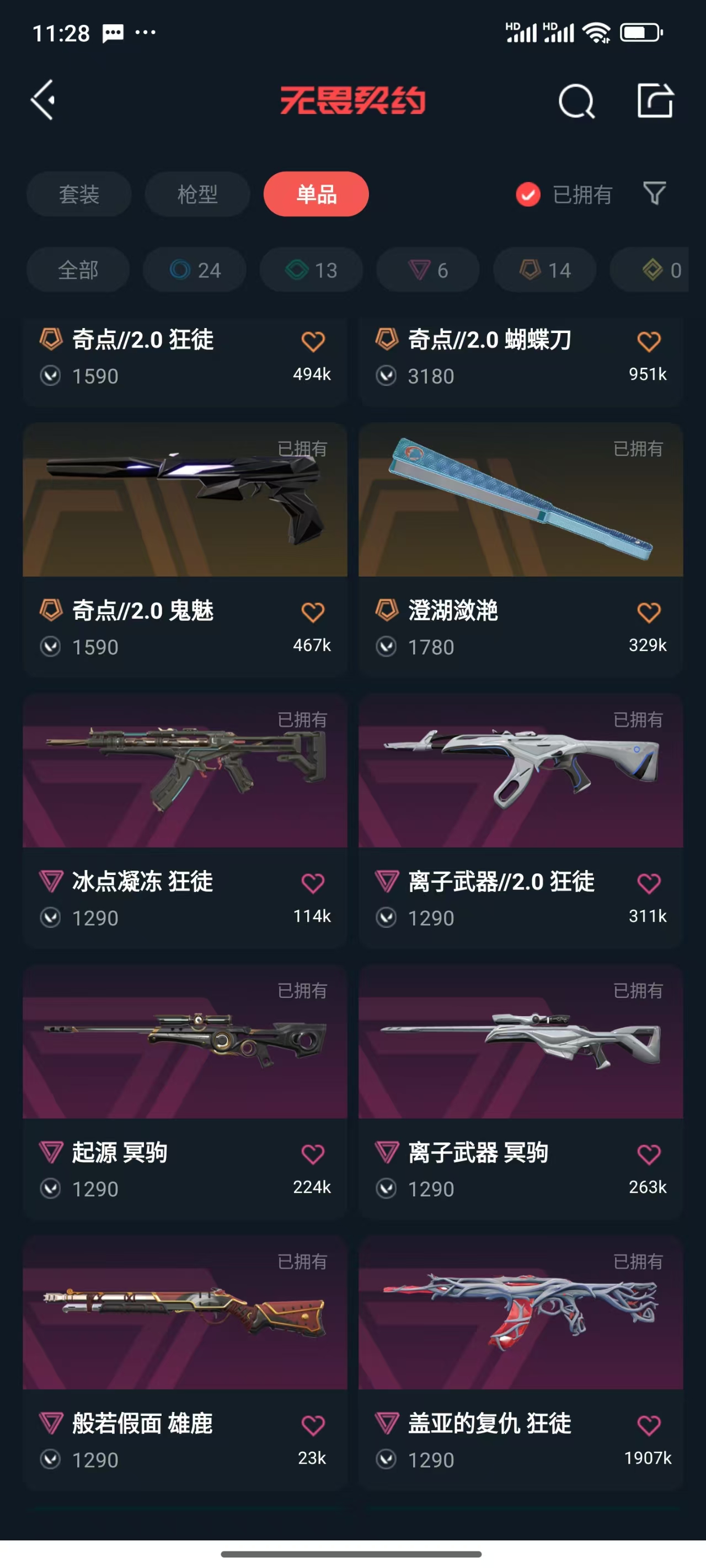The height and width of the screenshot is (1568, 706).
Task: Filter by the blue tier chip showing 24
Action: click(194, 270)
